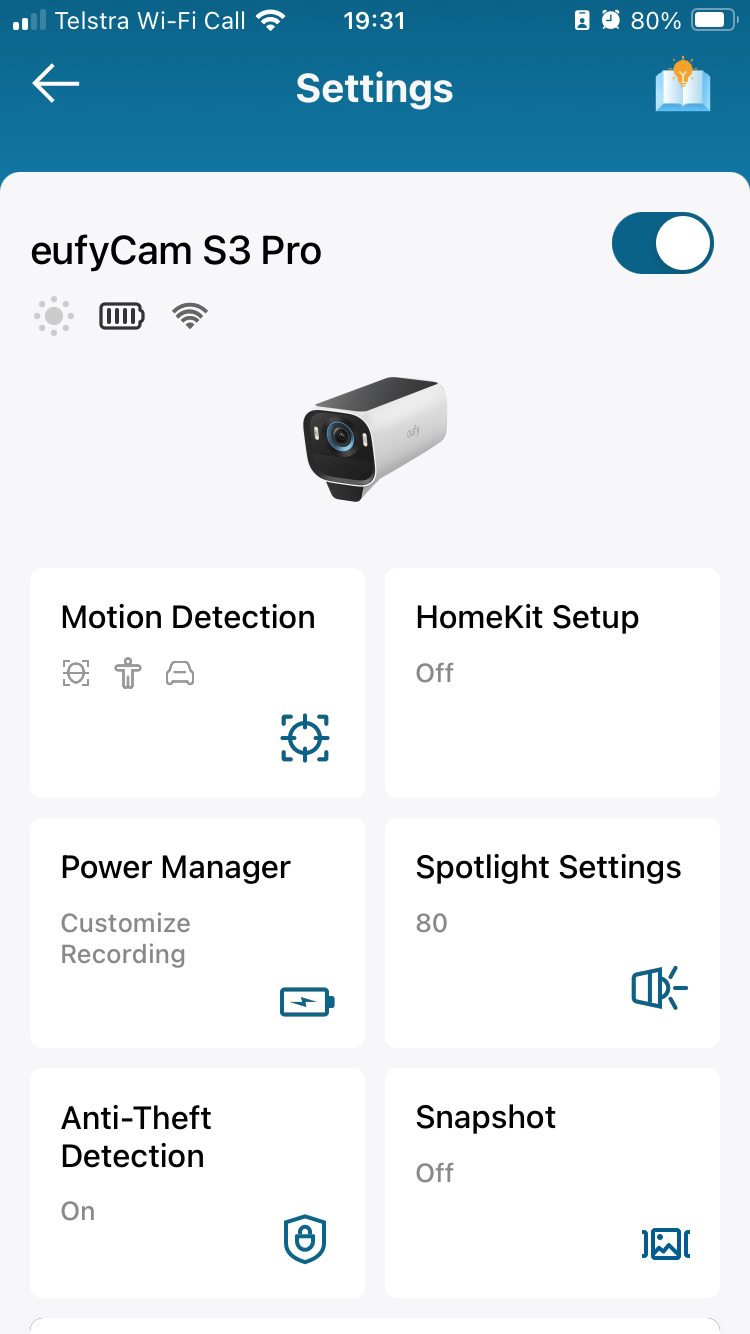The image size is (750, 1334).
Task: Open the tips guide book icon
Action: pyautogui.click(x=682, y=85)
